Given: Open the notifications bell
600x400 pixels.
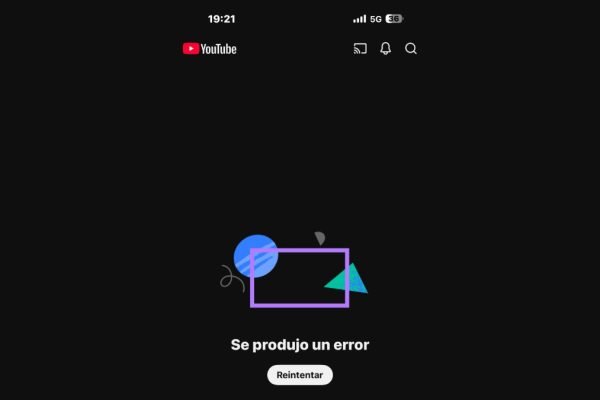Looking at the screenshot, I should (385, 48).
